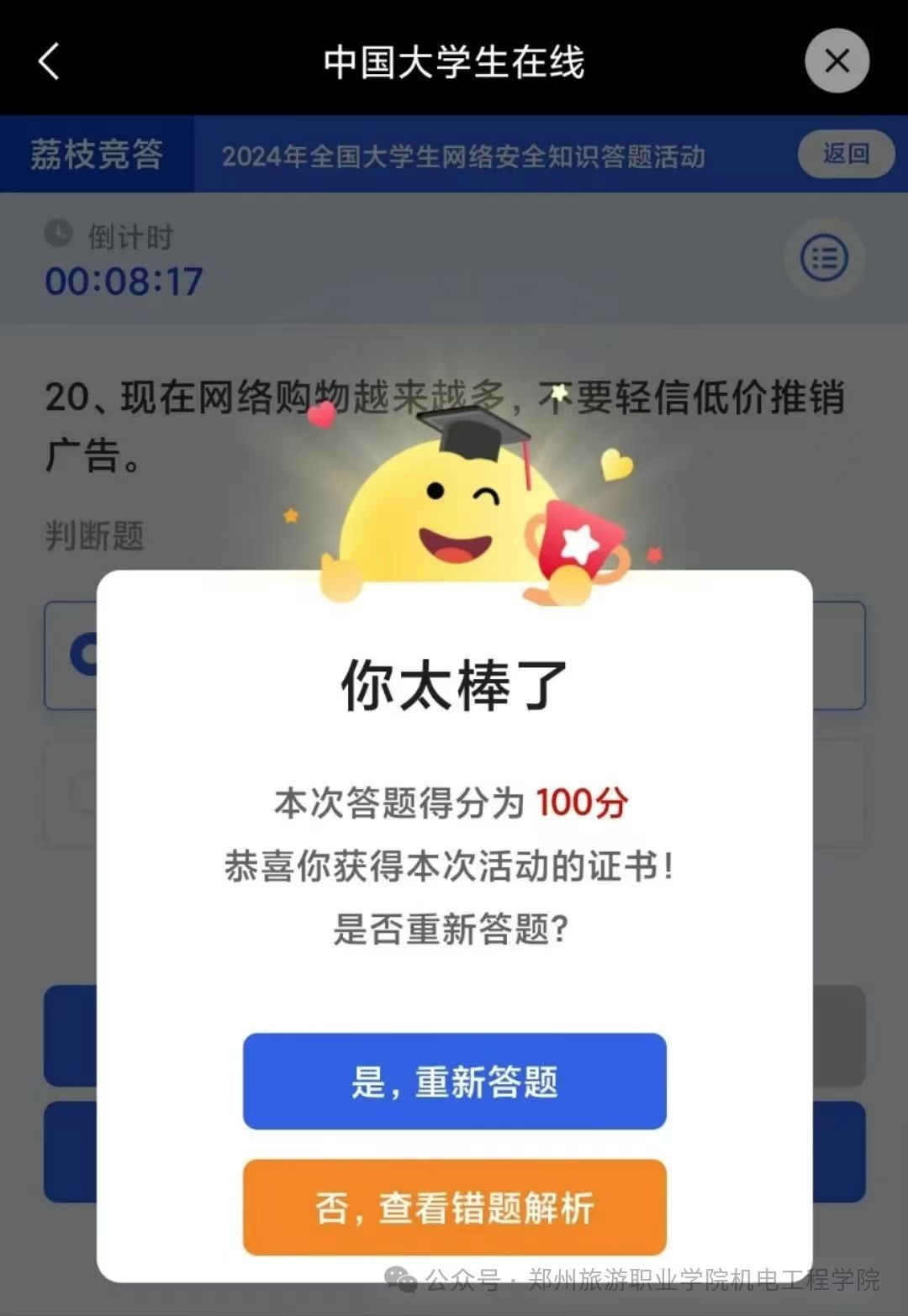Screen dimensions: 908x1316
Task: Go back using the top-left arrow
Action: coord(49,61)
